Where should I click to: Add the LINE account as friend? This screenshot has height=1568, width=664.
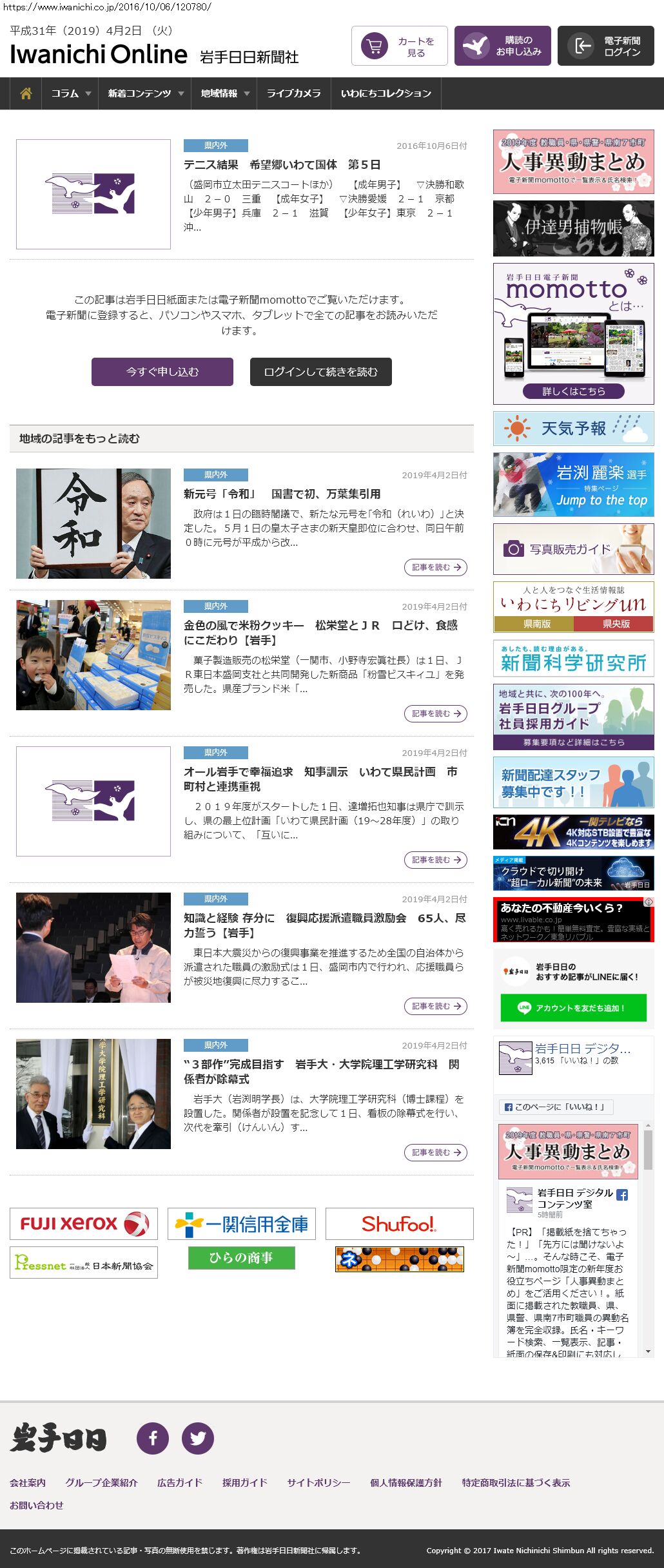click(573, 1008)
